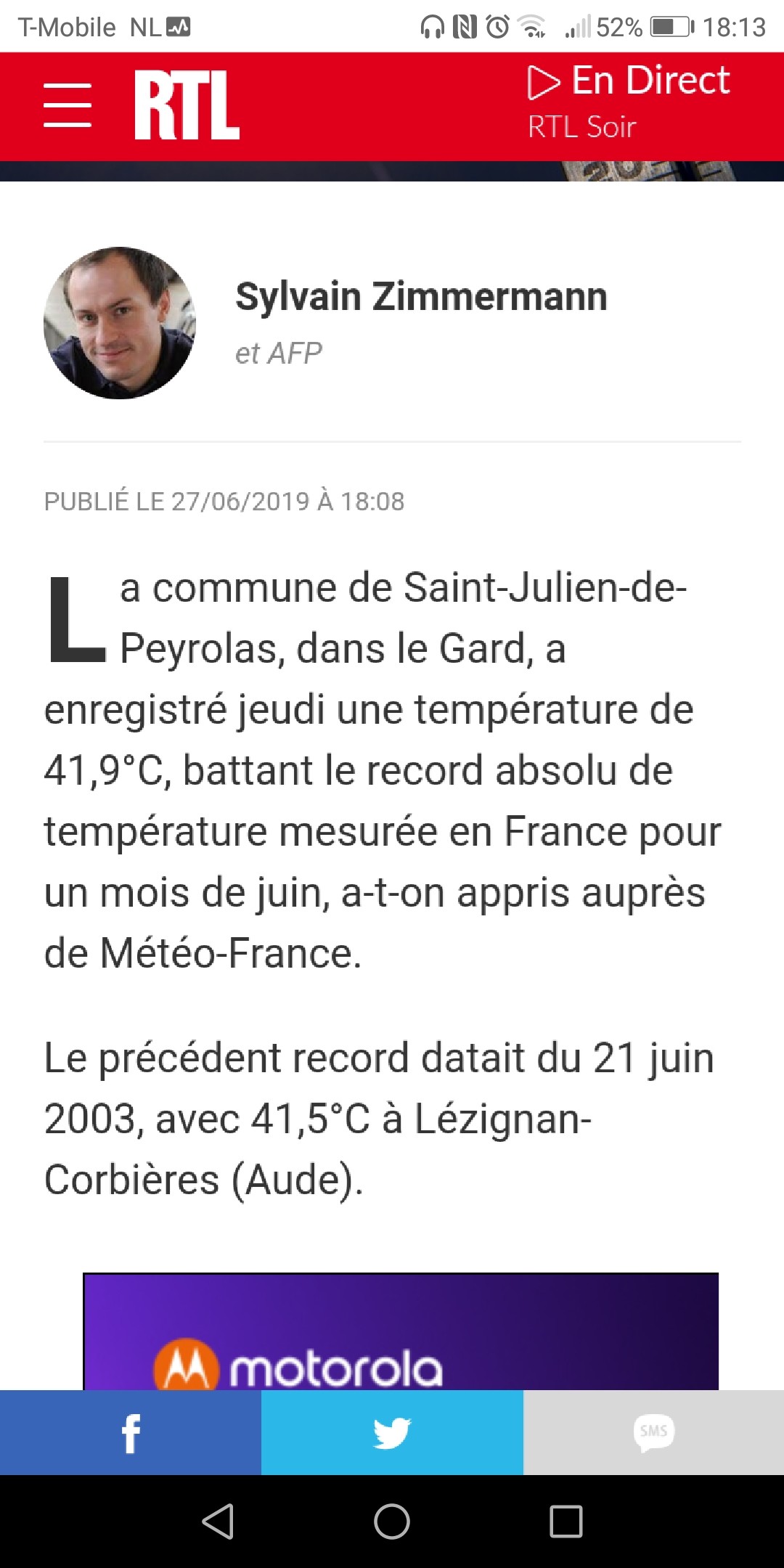Open author Sylvain Zimmermann's profile

click(x=421, y=297)
